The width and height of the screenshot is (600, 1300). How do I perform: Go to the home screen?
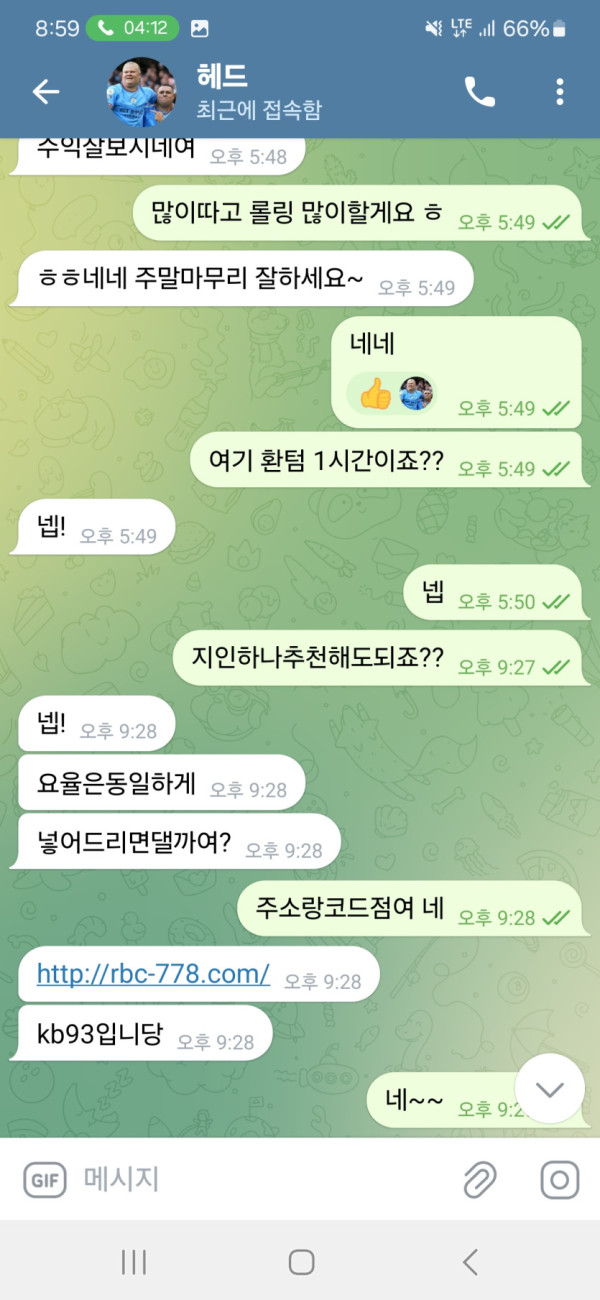(302, 1262)
